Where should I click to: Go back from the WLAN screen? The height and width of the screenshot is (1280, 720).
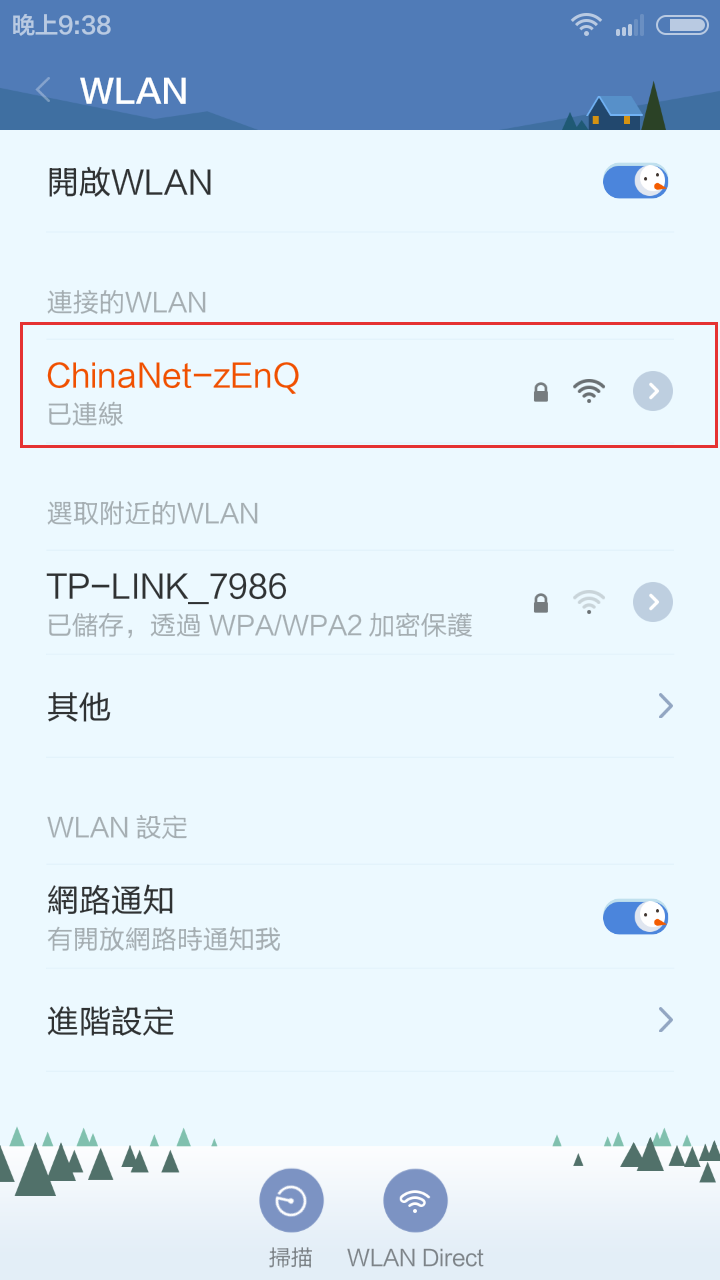(x=43, y=90)
